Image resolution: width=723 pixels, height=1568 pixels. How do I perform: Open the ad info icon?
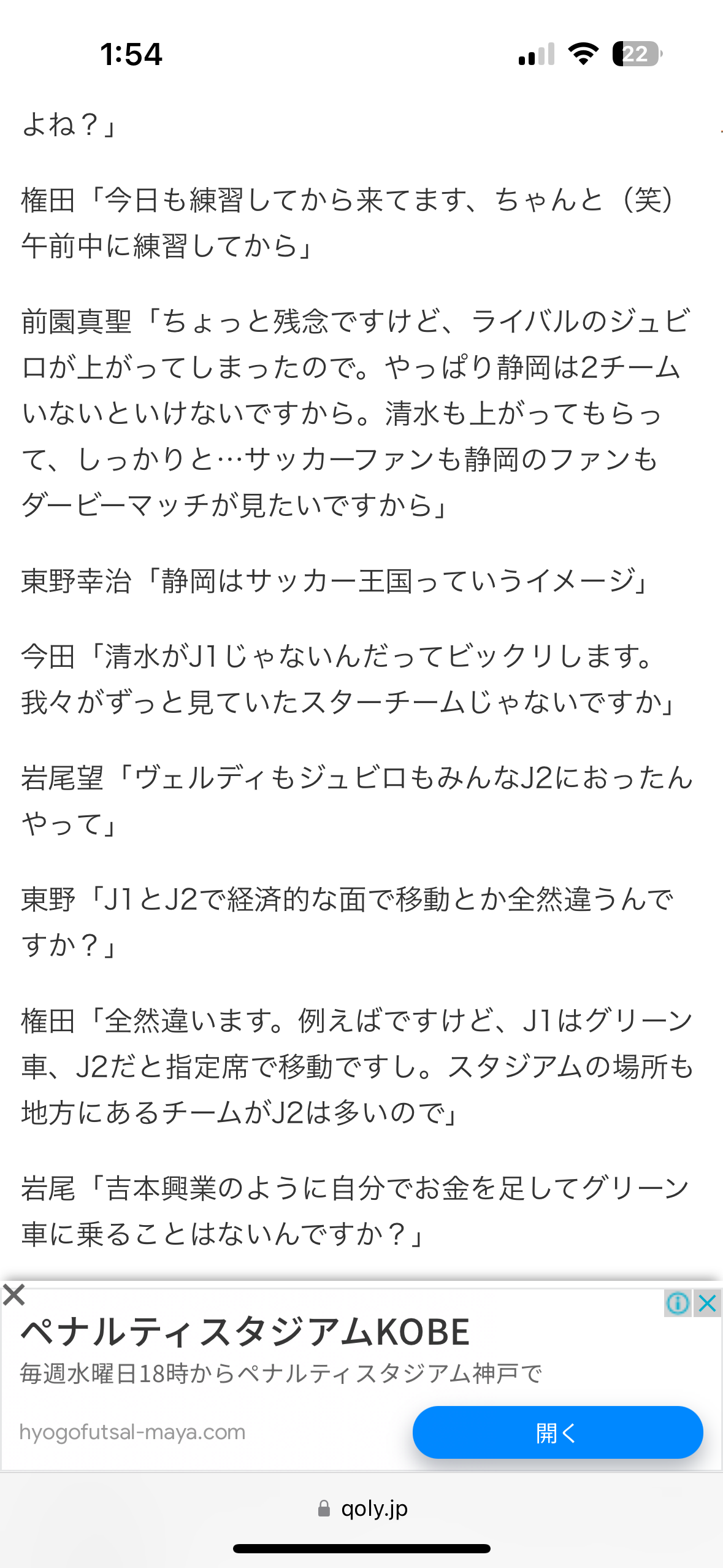[678, 1303]
